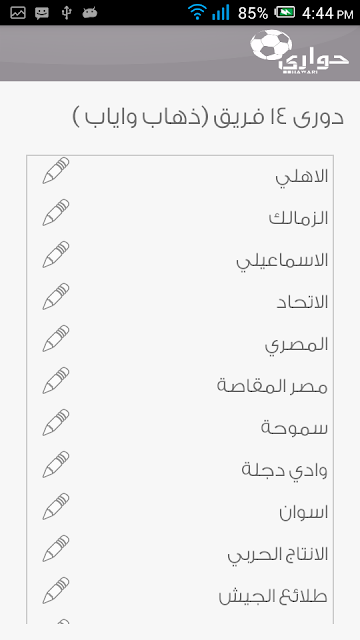The height and width of the screenshot is (640, 360).
Task: Change the name of سموحة
Action: [x=56, y=423]
